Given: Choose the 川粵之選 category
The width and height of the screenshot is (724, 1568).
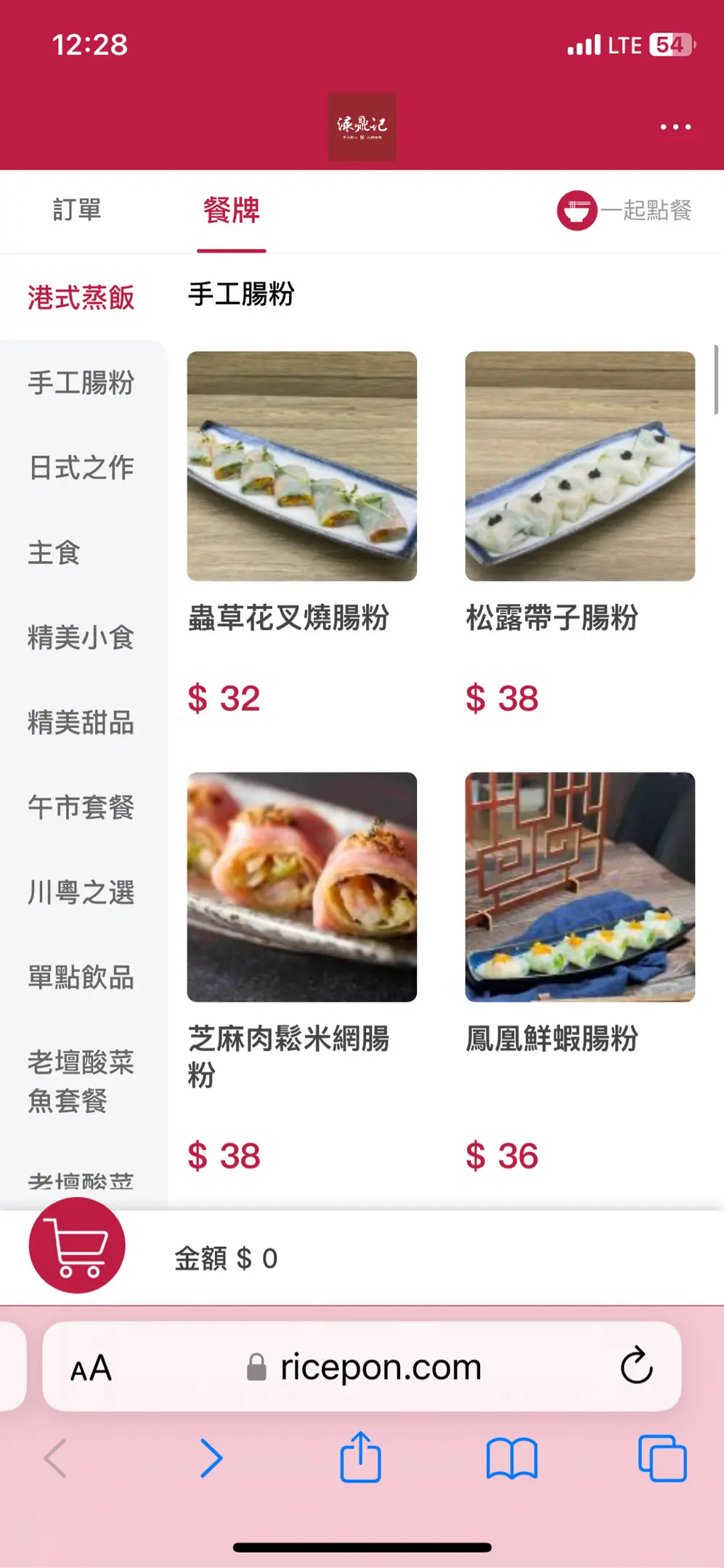Looking at the screenshot, I should 81,892.
